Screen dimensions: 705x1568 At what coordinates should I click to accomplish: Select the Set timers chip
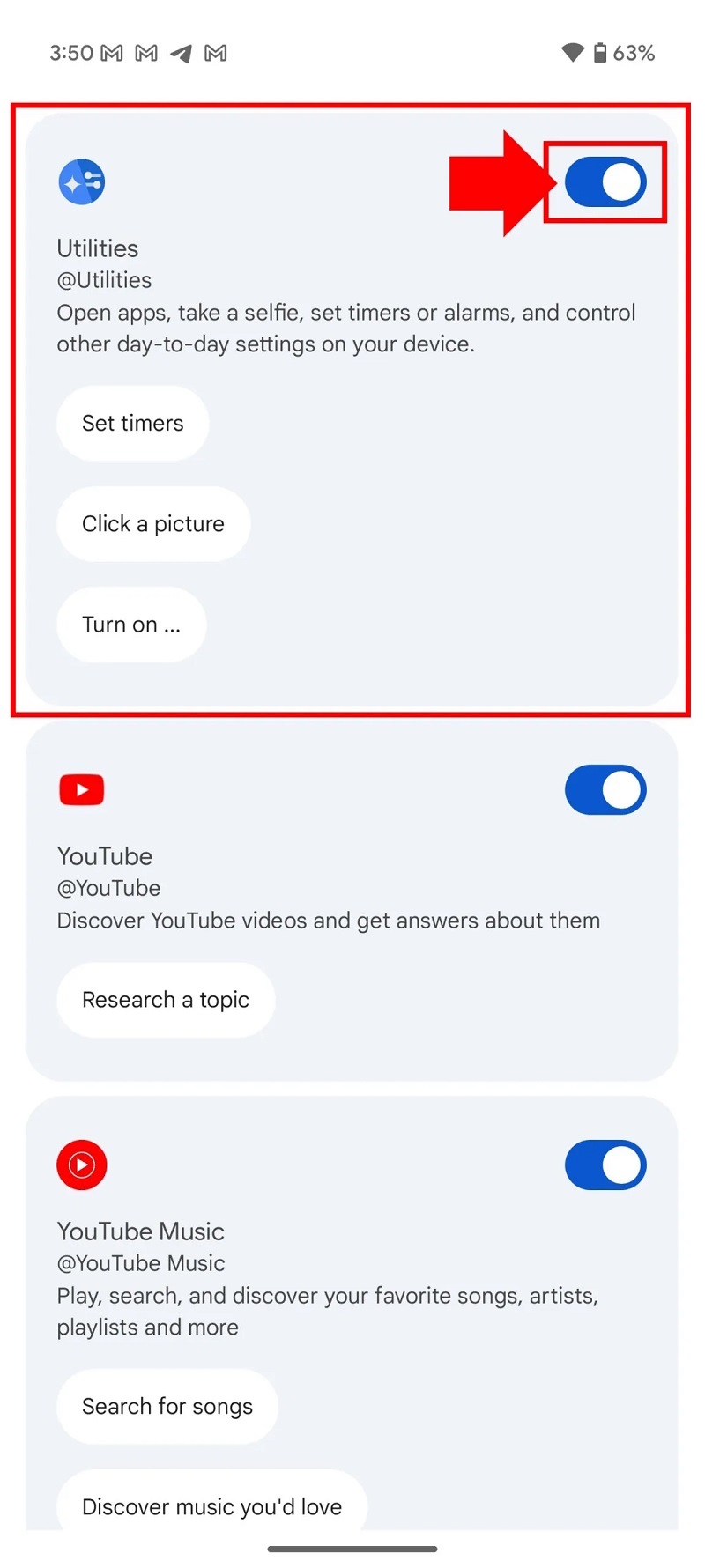coord(133,424)
